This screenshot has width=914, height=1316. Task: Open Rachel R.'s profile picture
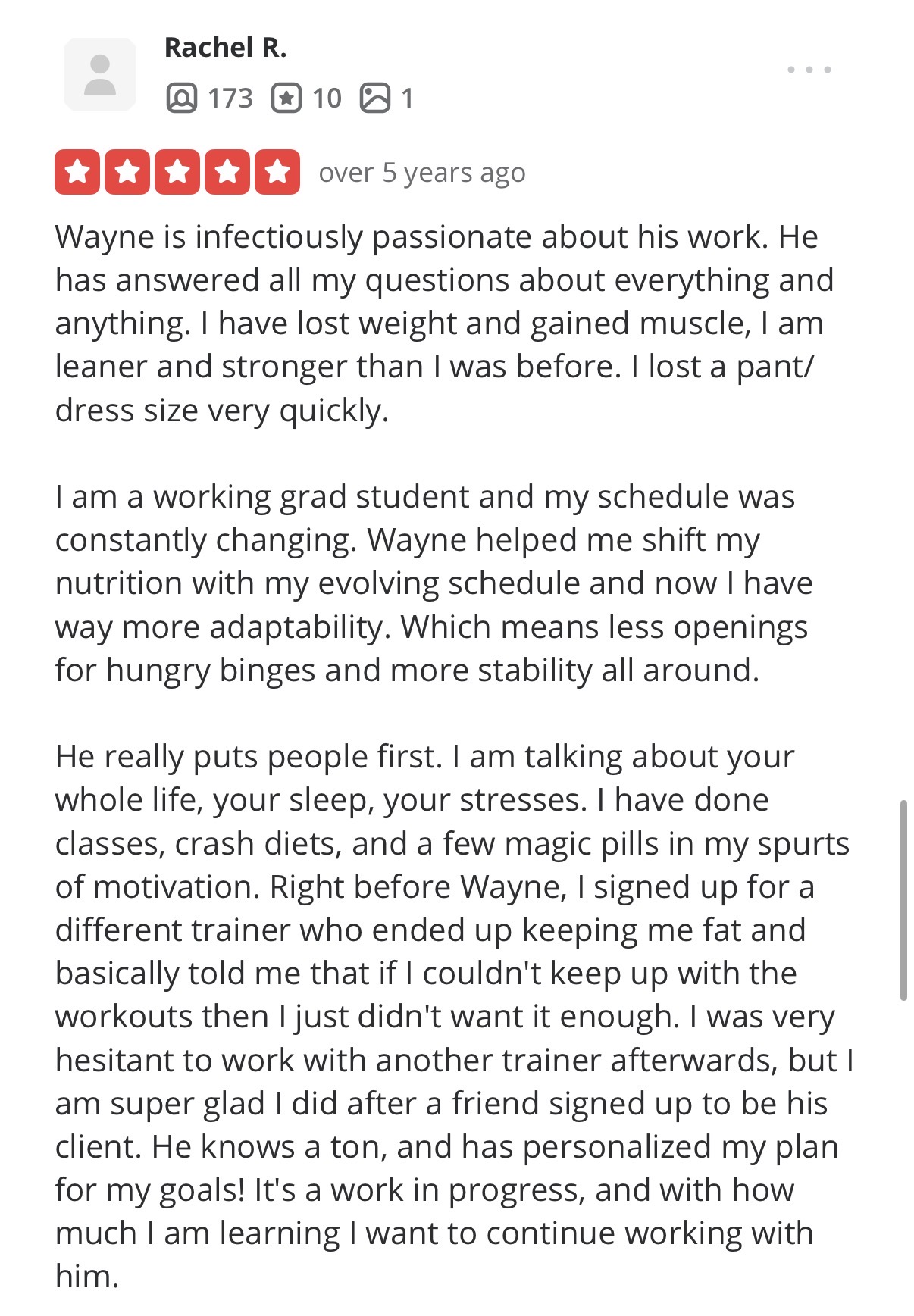pyautogui.click(x=100, y=74)
